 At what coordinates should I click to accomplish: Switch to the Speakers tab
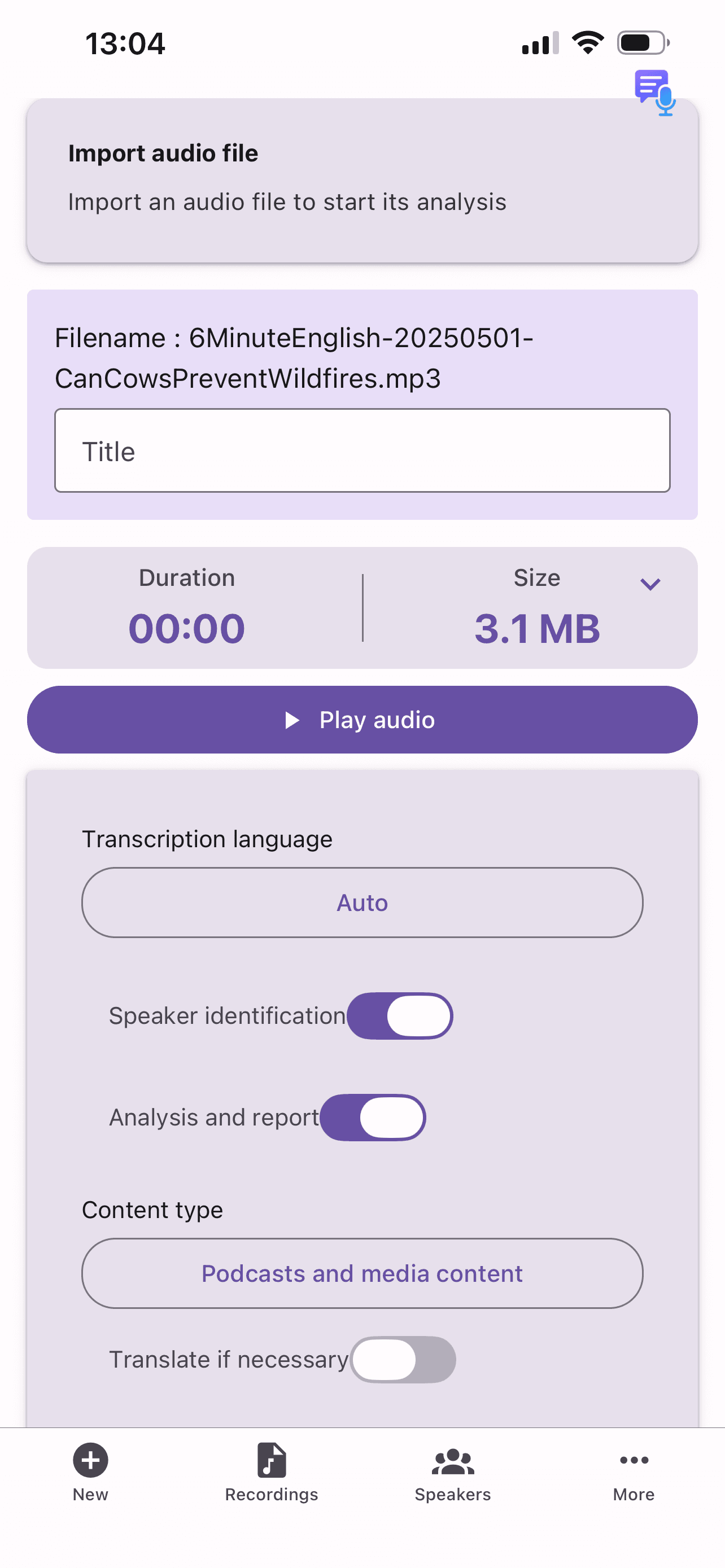pos(452,1473)
